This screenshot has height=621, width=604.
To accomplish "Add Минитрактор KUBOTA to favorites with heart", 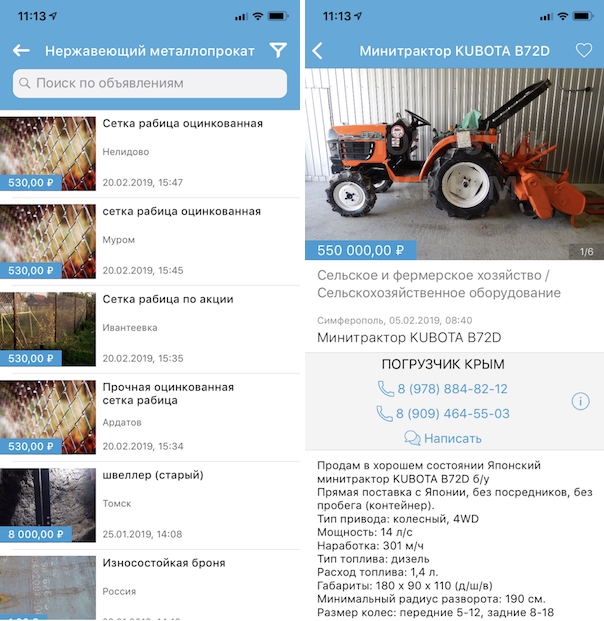I will coord(583,50).
